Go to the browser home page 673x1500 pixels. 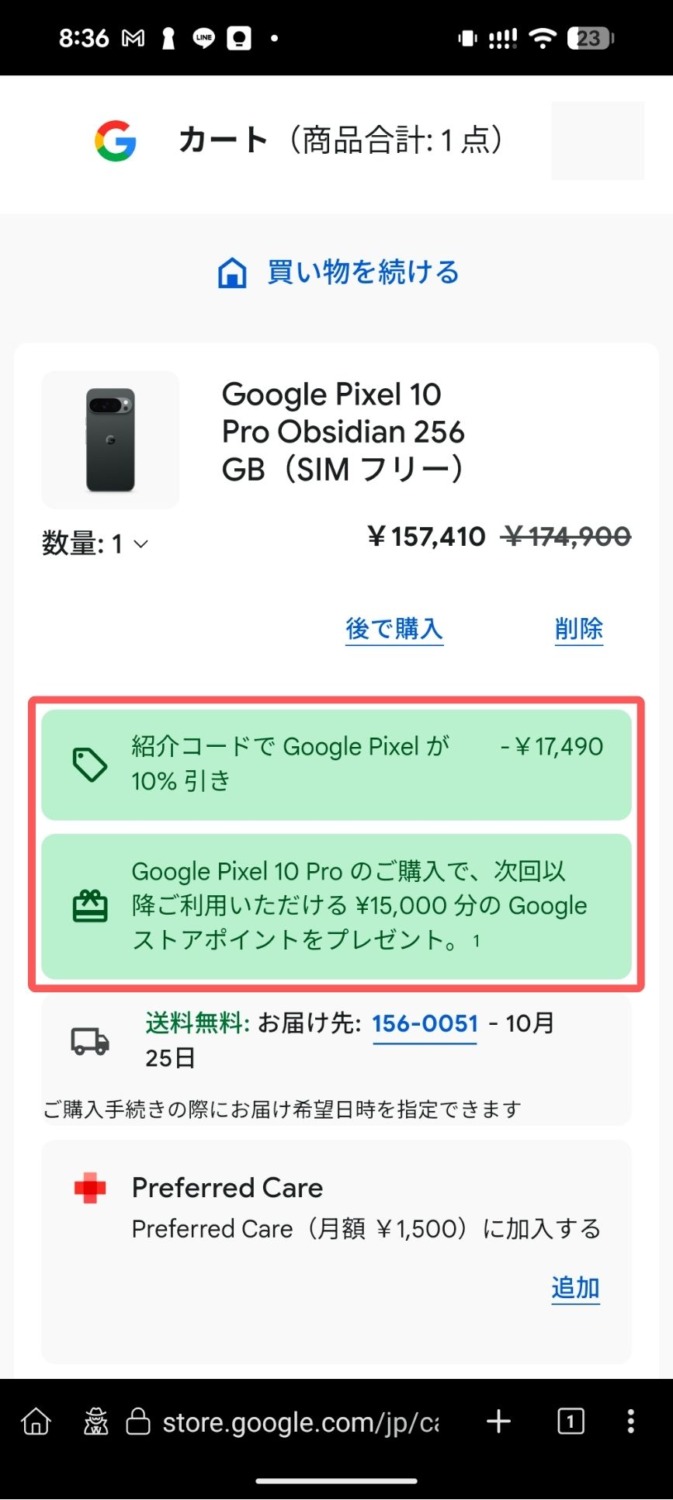coord(37,1421)
